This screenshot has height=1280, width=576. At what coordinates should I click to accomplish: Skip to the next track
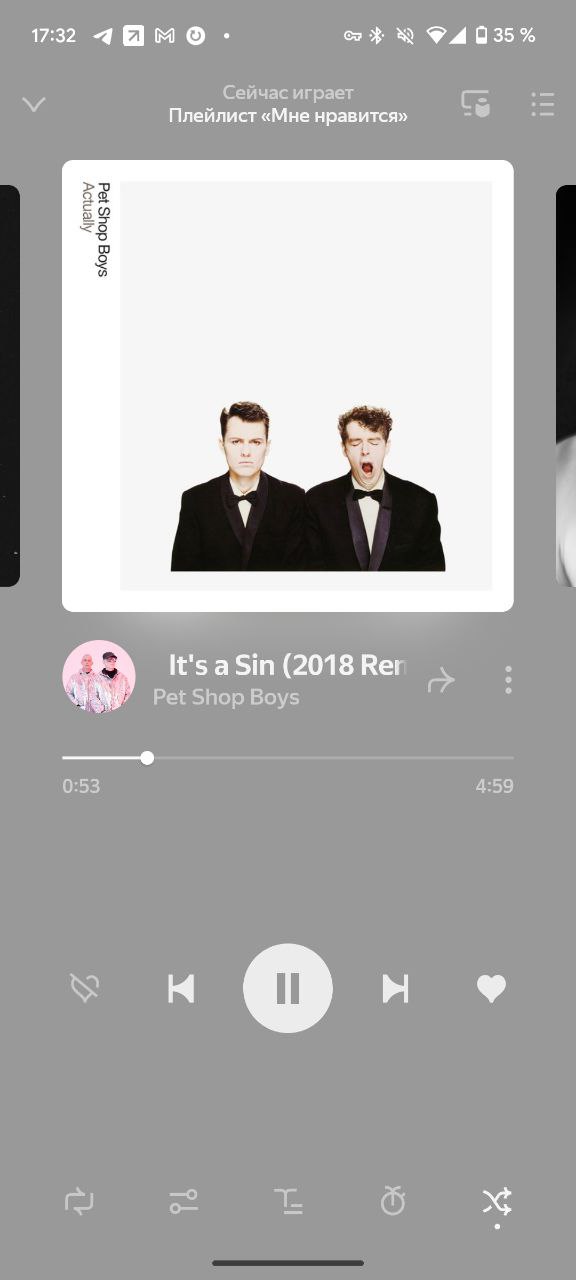tap(395, 989)
